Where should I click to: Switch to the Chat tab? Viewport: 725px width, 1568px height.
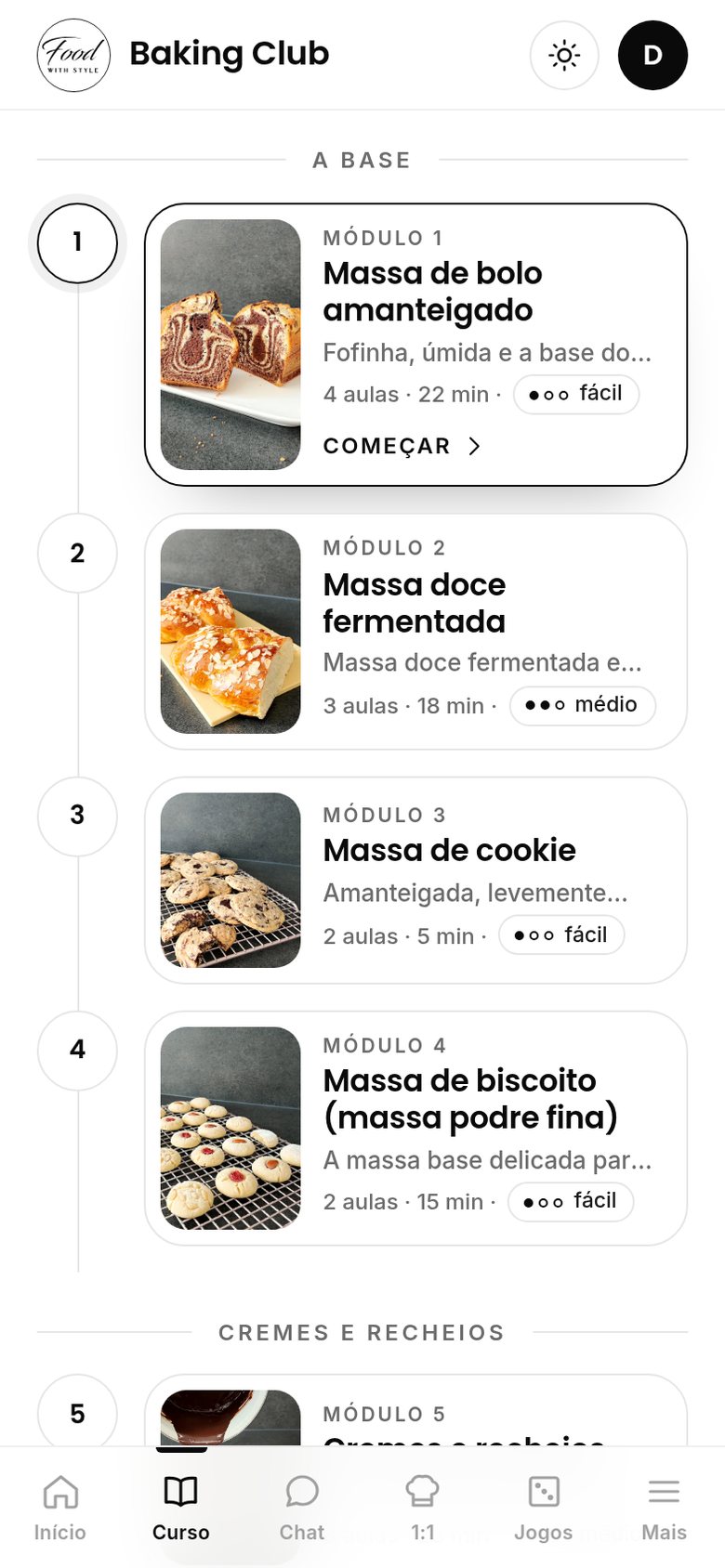pyautogui.click(x=302, y=1507)
